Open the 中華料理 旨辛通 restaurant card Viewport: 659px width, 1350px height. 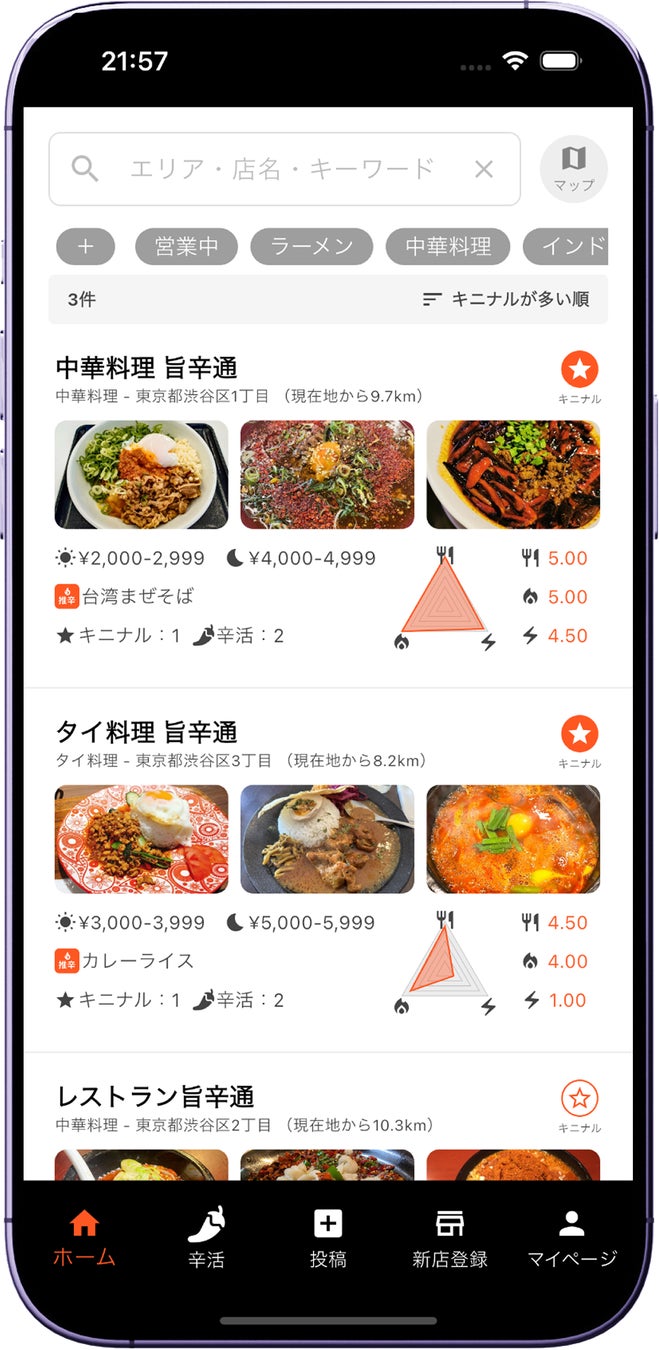[146, 368]
